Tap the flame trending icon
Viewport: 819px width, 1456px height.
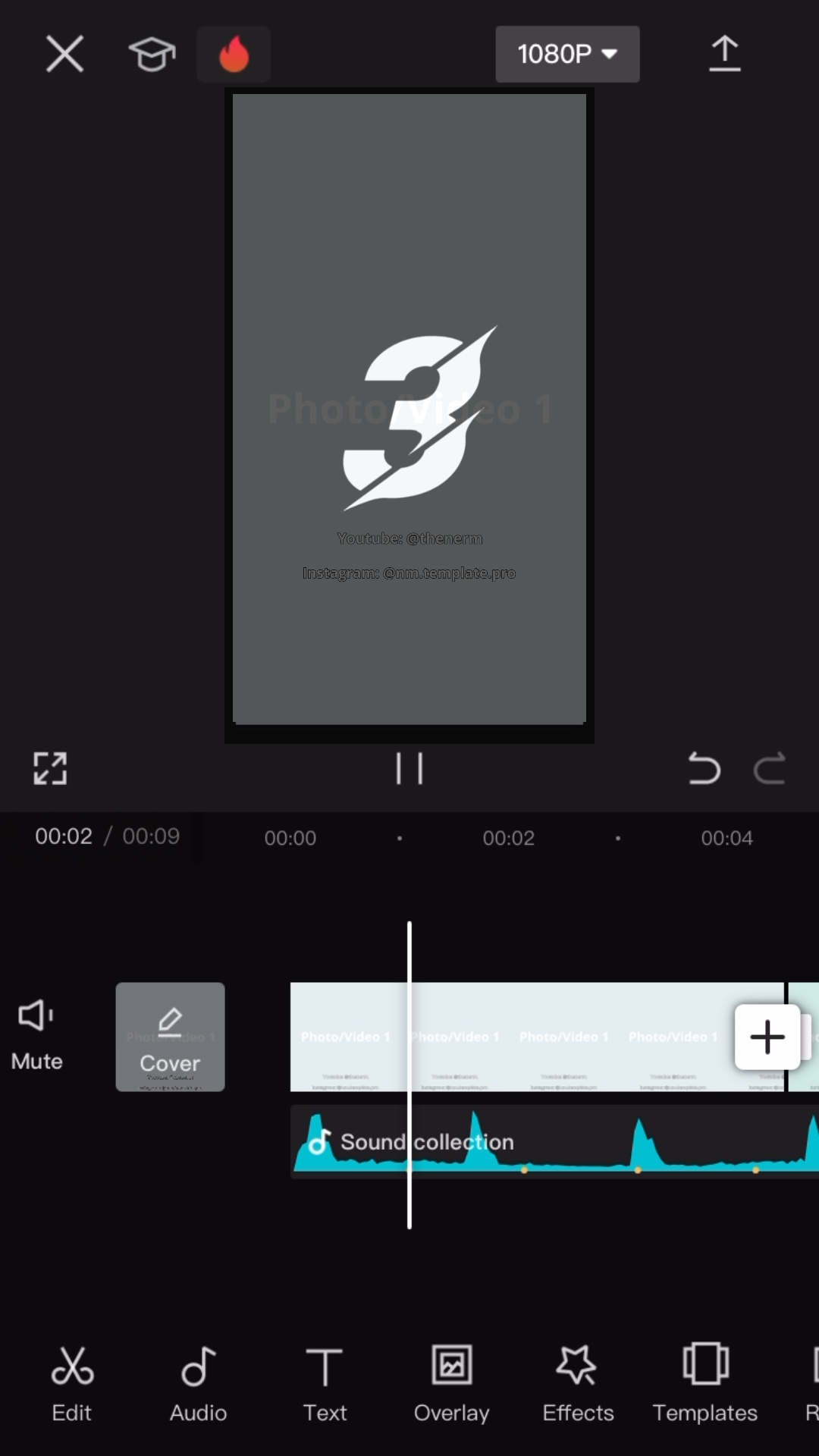coord(234,54)
